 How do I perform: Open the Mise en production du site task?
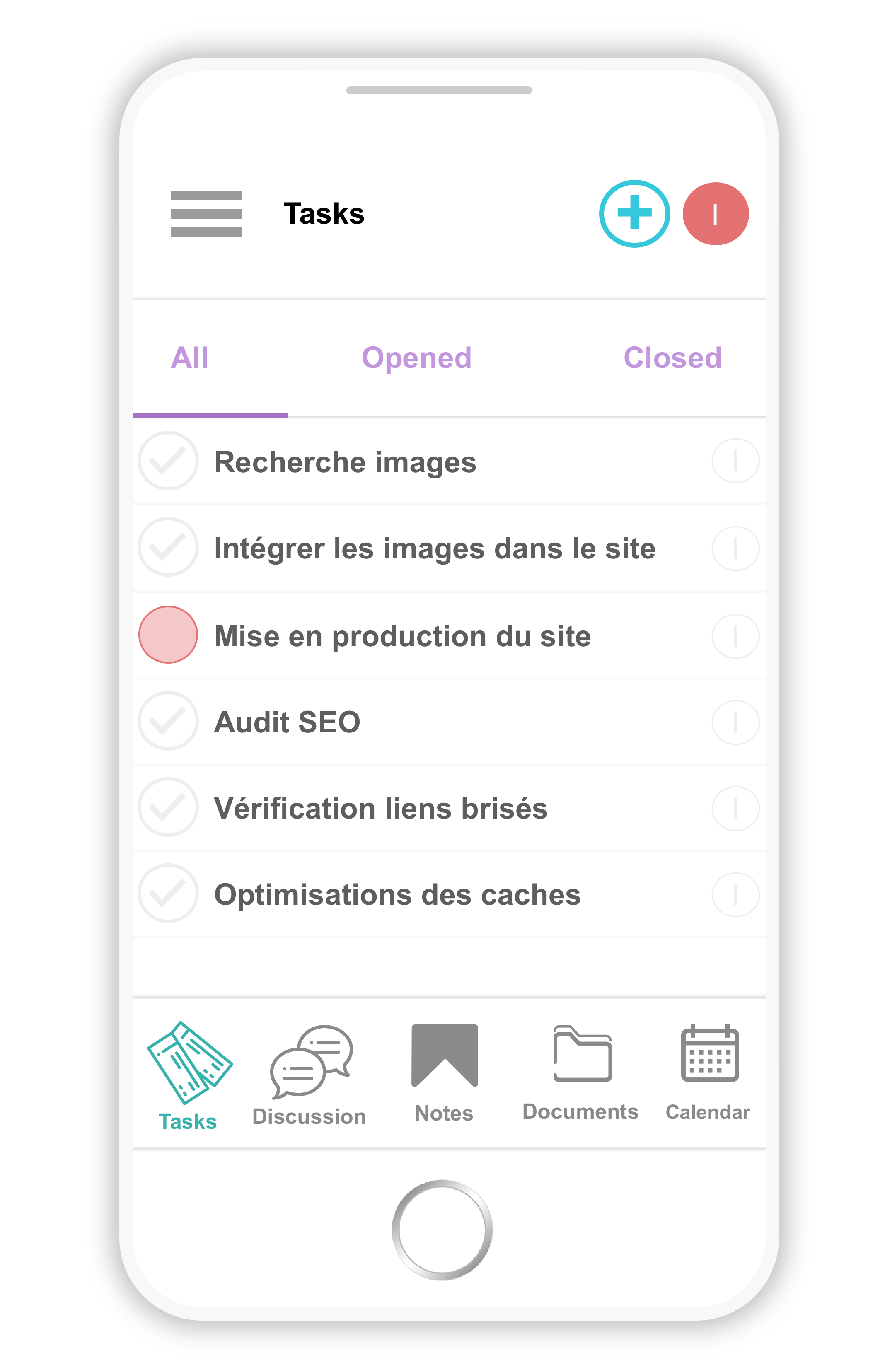pos(402,636)
